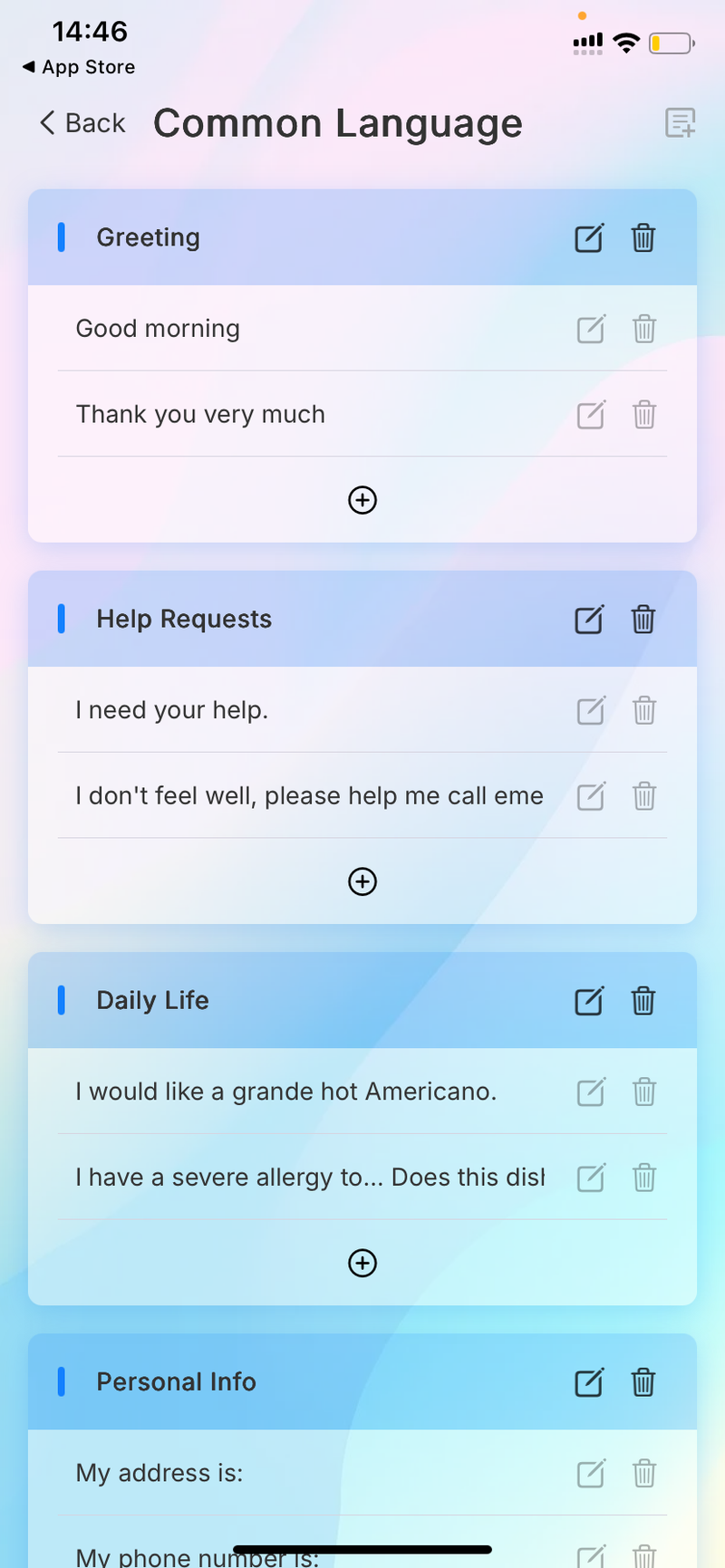Tap the battery indicator in the status bar

tap(671, 42)
